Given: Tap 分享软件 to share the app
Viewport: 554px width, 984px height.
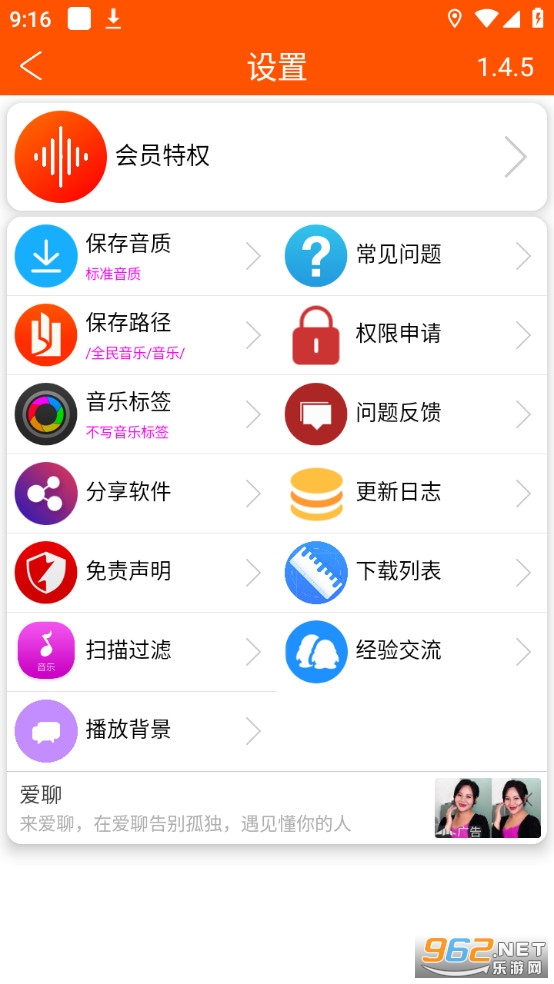Looking at the screenshot, I should point(142,493).
